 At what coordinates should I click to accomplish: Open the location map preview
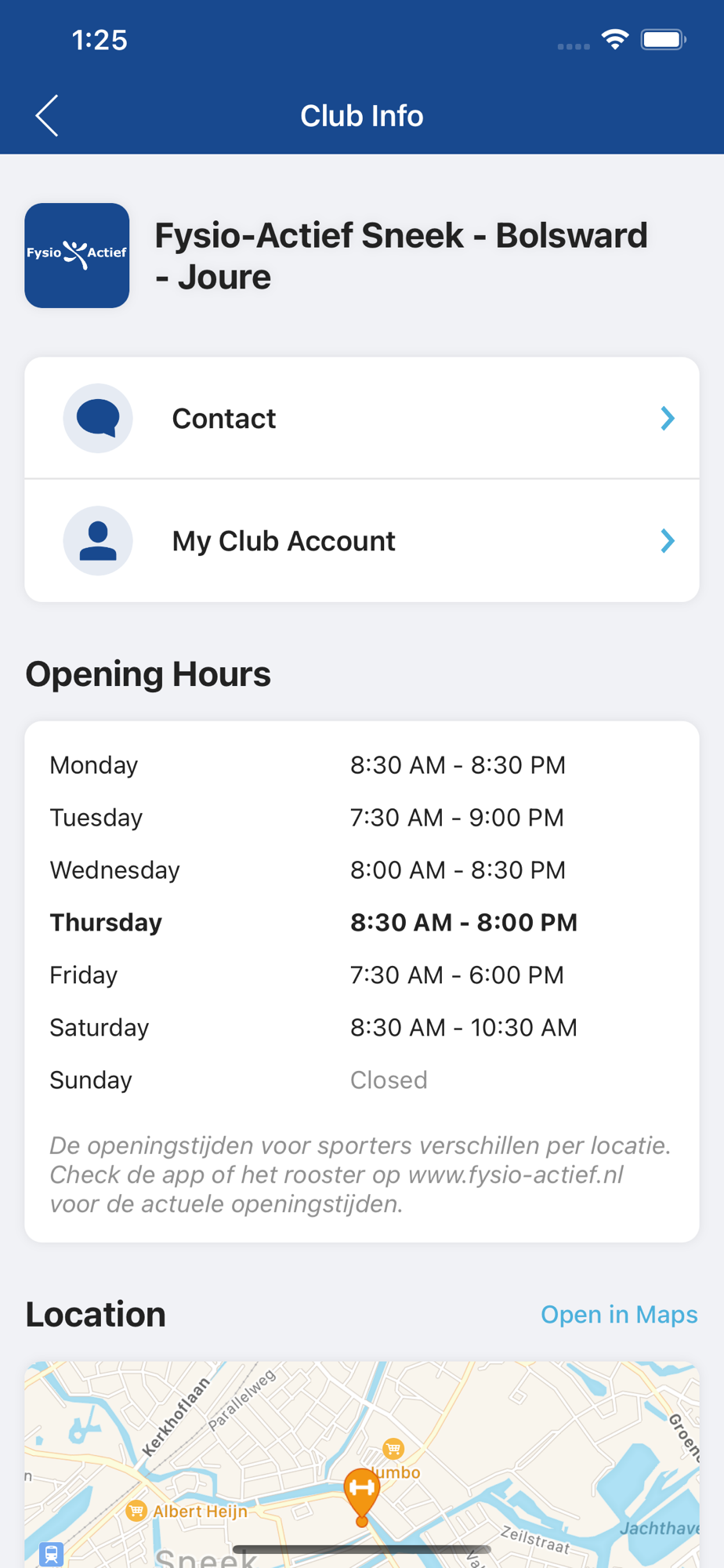[362, 1465]
